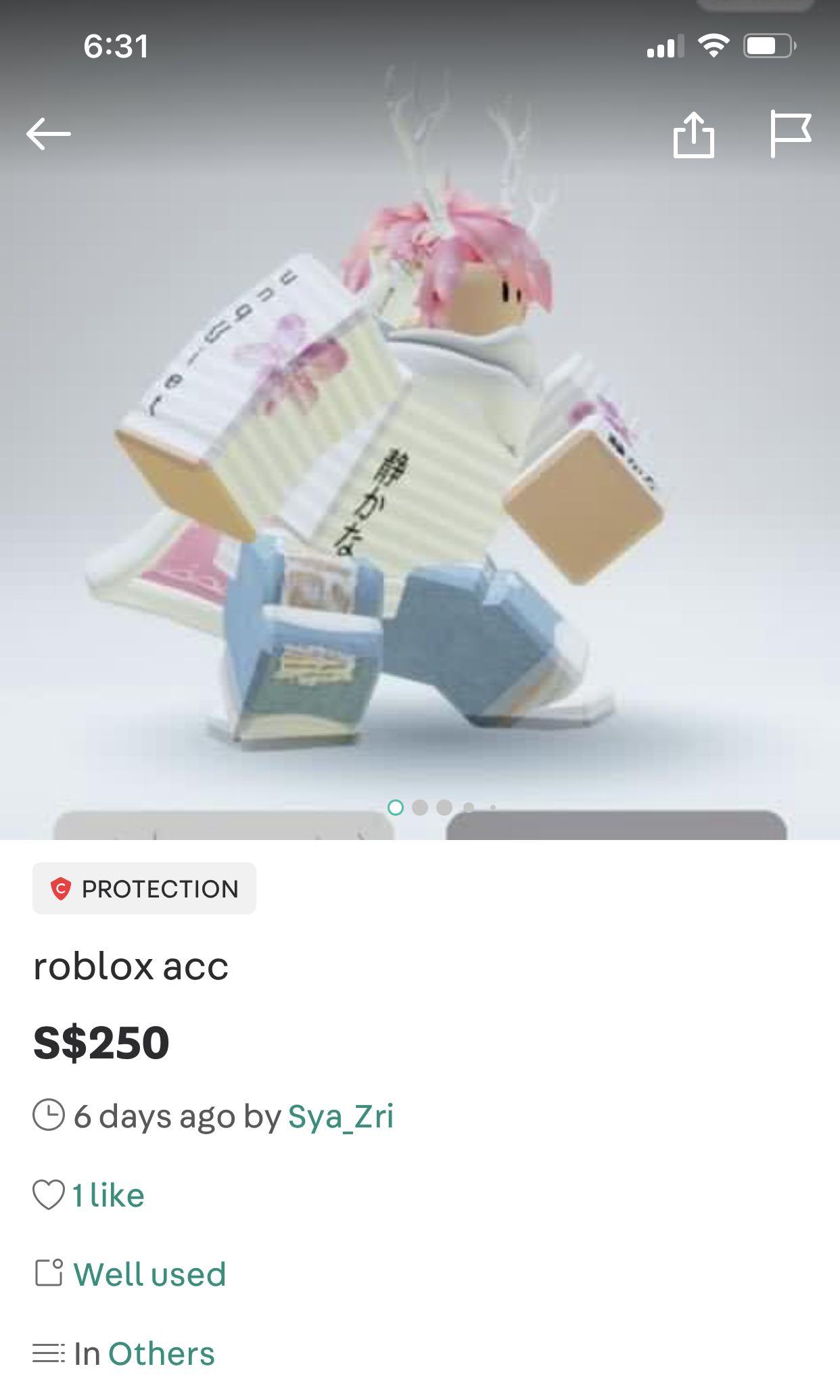Tap the clock icon beside posting date
This screenshot has width=840, height=1400.
(x=47, y=1117)
